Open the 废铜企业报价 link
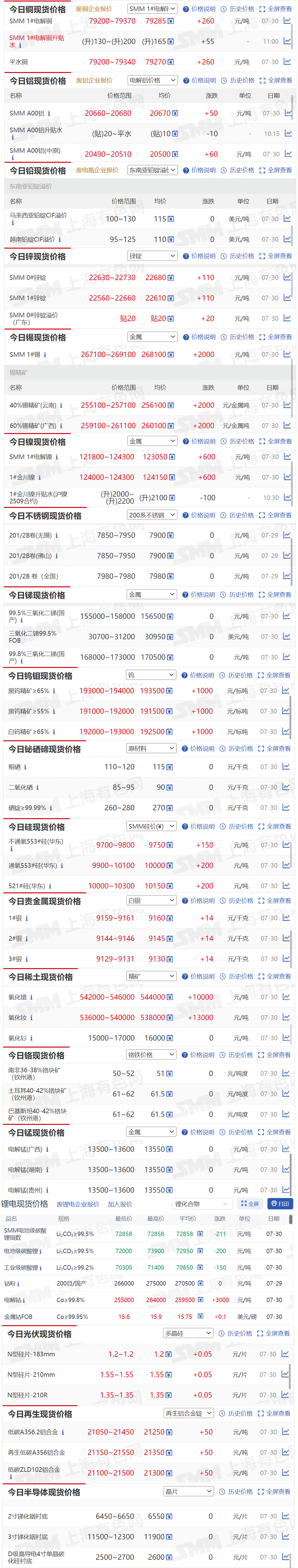This screenshot has height=1568, width=298. pos(94,9)
